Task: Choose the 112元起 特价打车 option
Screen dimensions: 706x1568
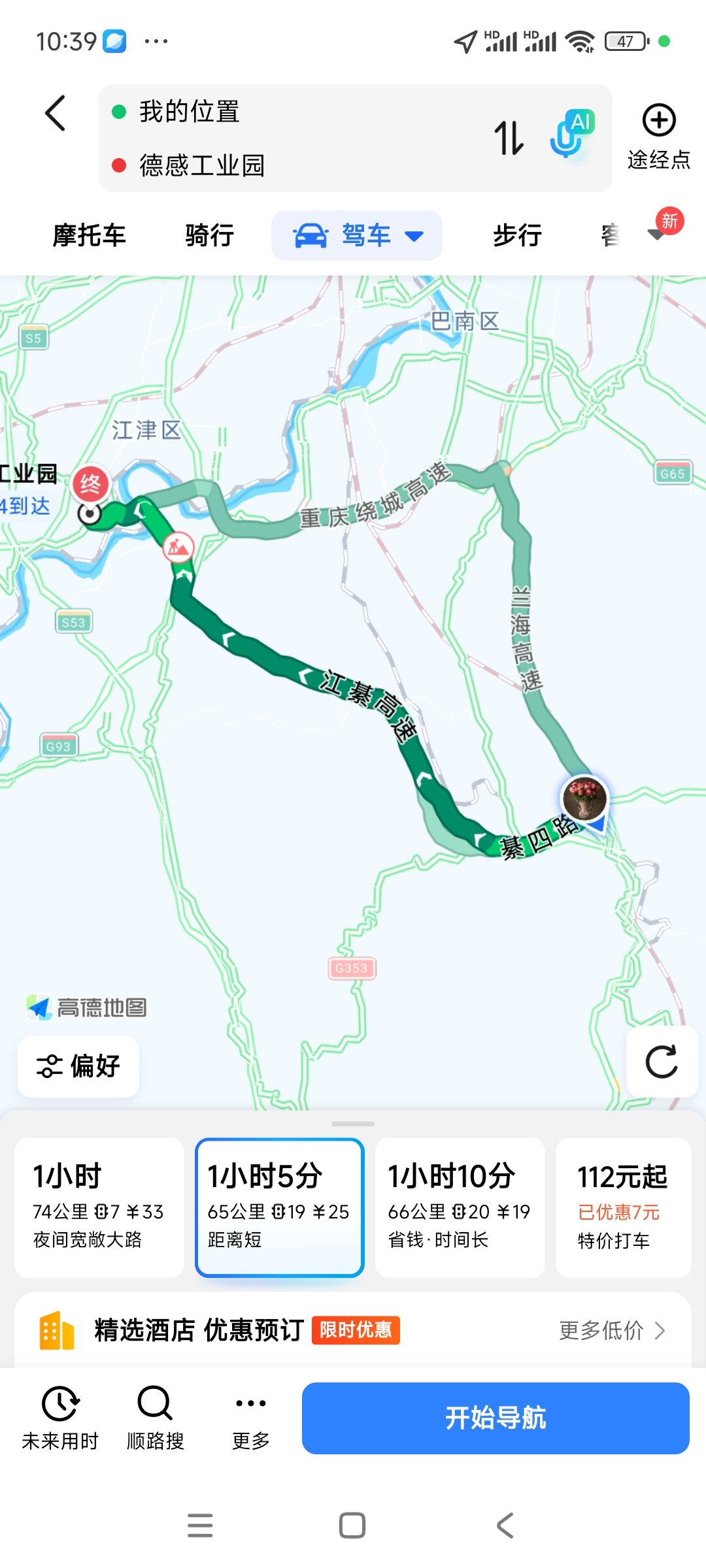Action: pyautogui.click(x=623, y=1207)
